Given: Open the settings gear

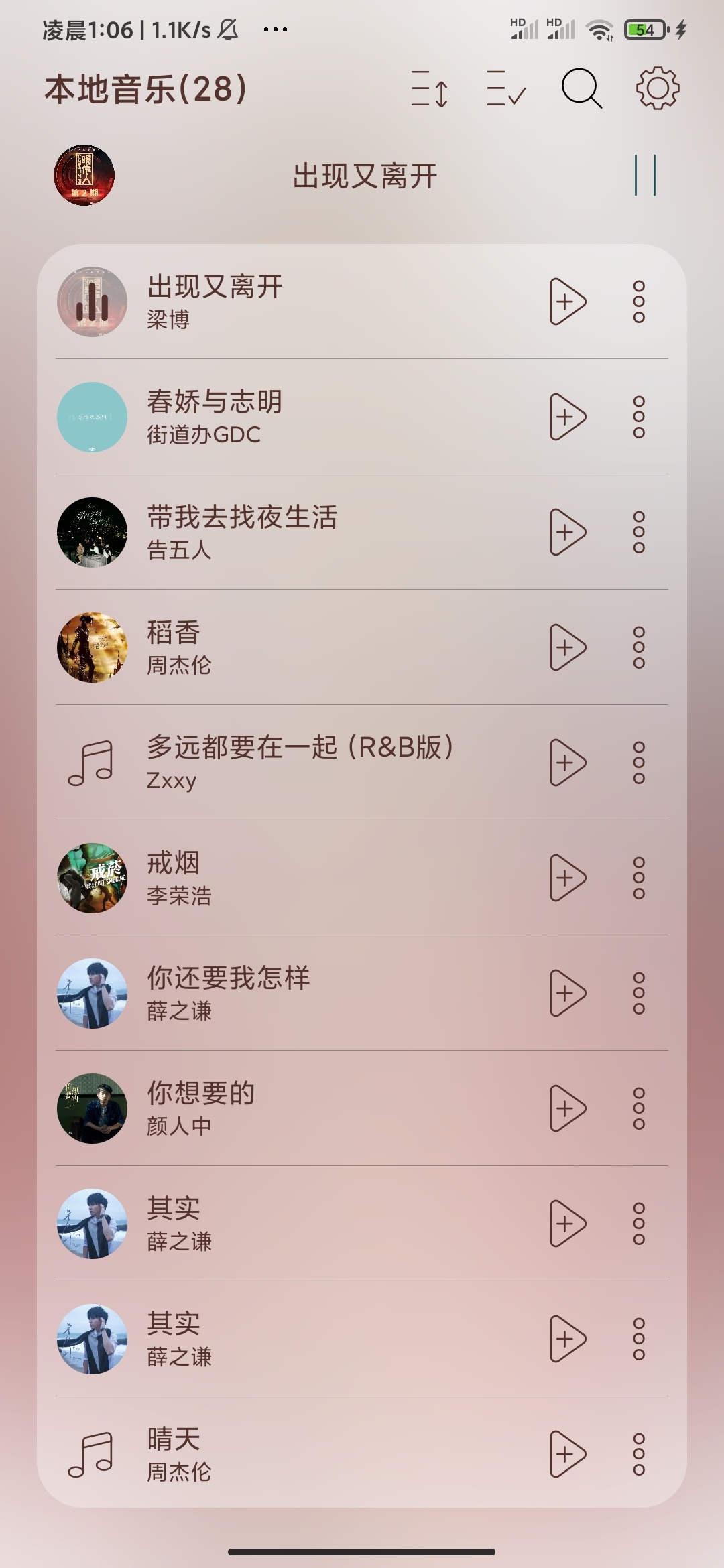Looking at the screenshot, I should 657,88.
